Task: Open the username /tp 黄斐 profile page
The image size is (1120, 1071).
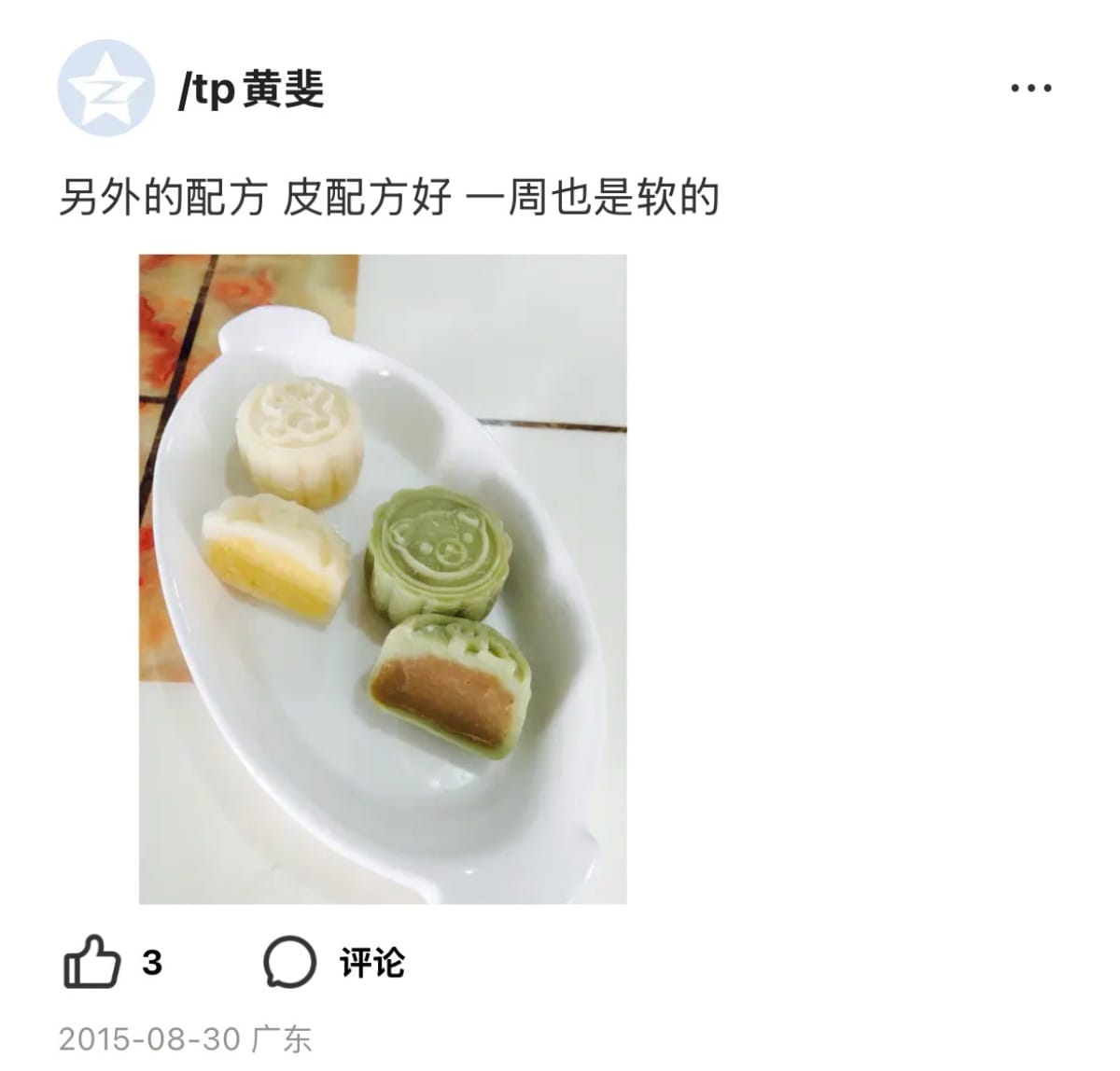Action: pyautogui.click(x=251, y=90)
